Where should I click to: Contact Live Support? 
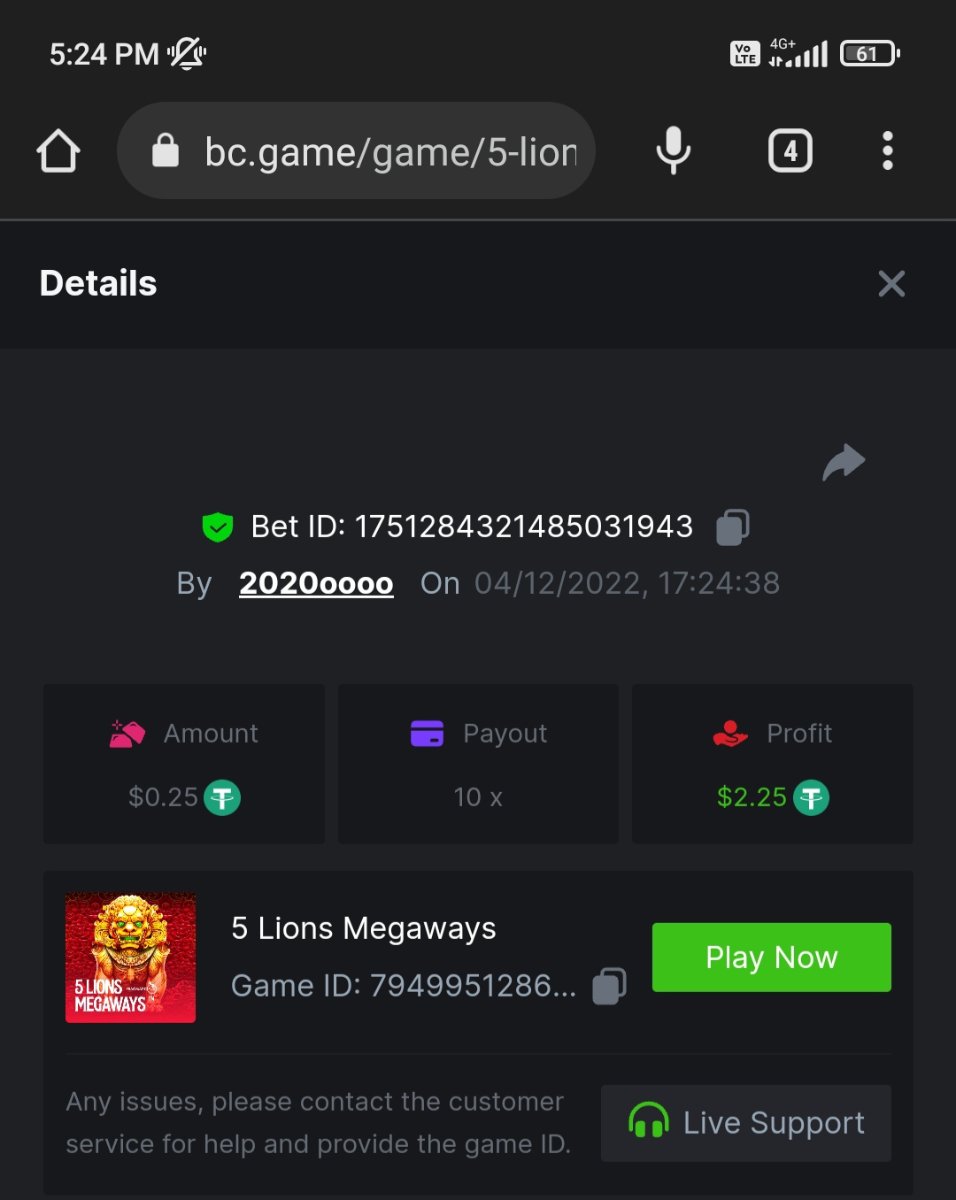click(x=746, y=1123)
